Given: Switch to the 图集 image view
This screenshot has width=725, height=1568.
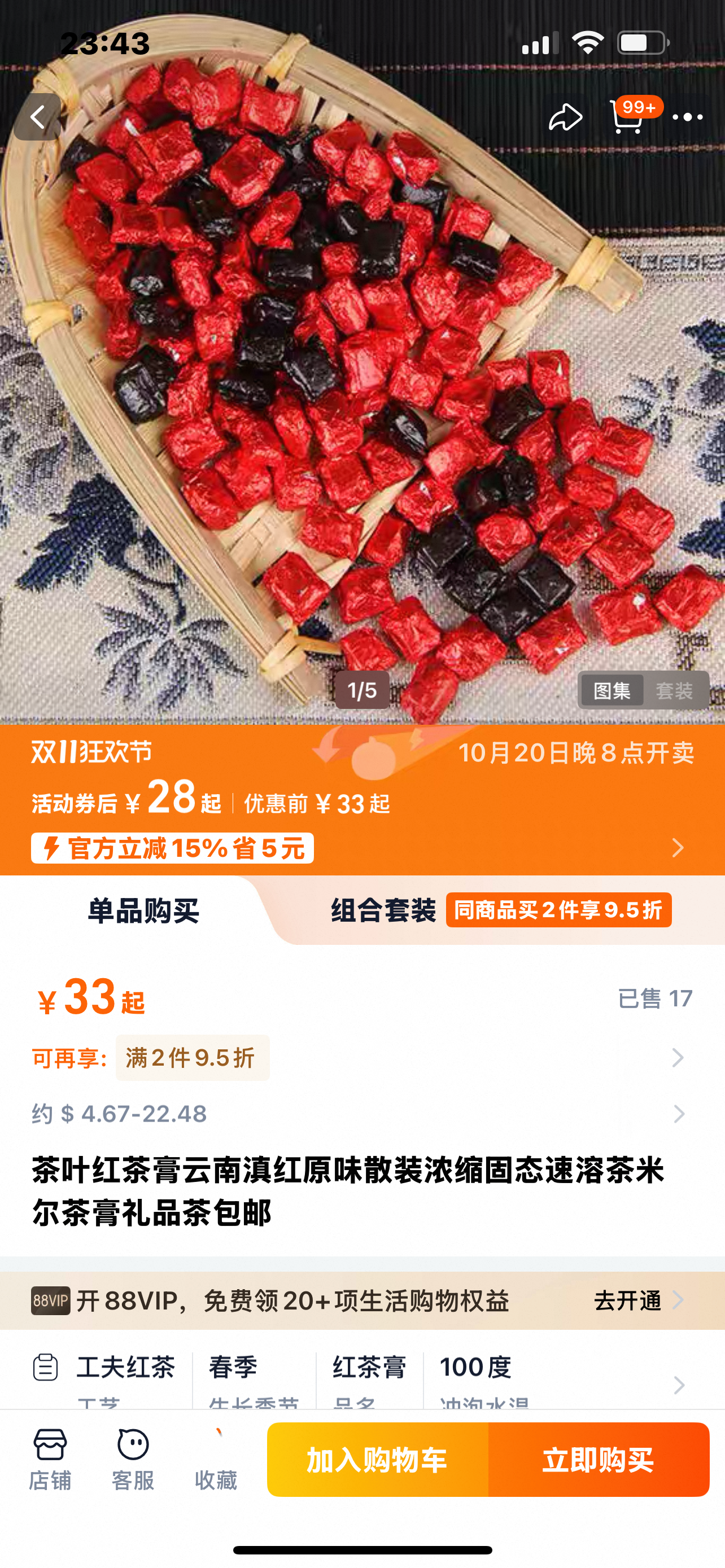Looking at the screenshot, I should (x=612, y=690).
